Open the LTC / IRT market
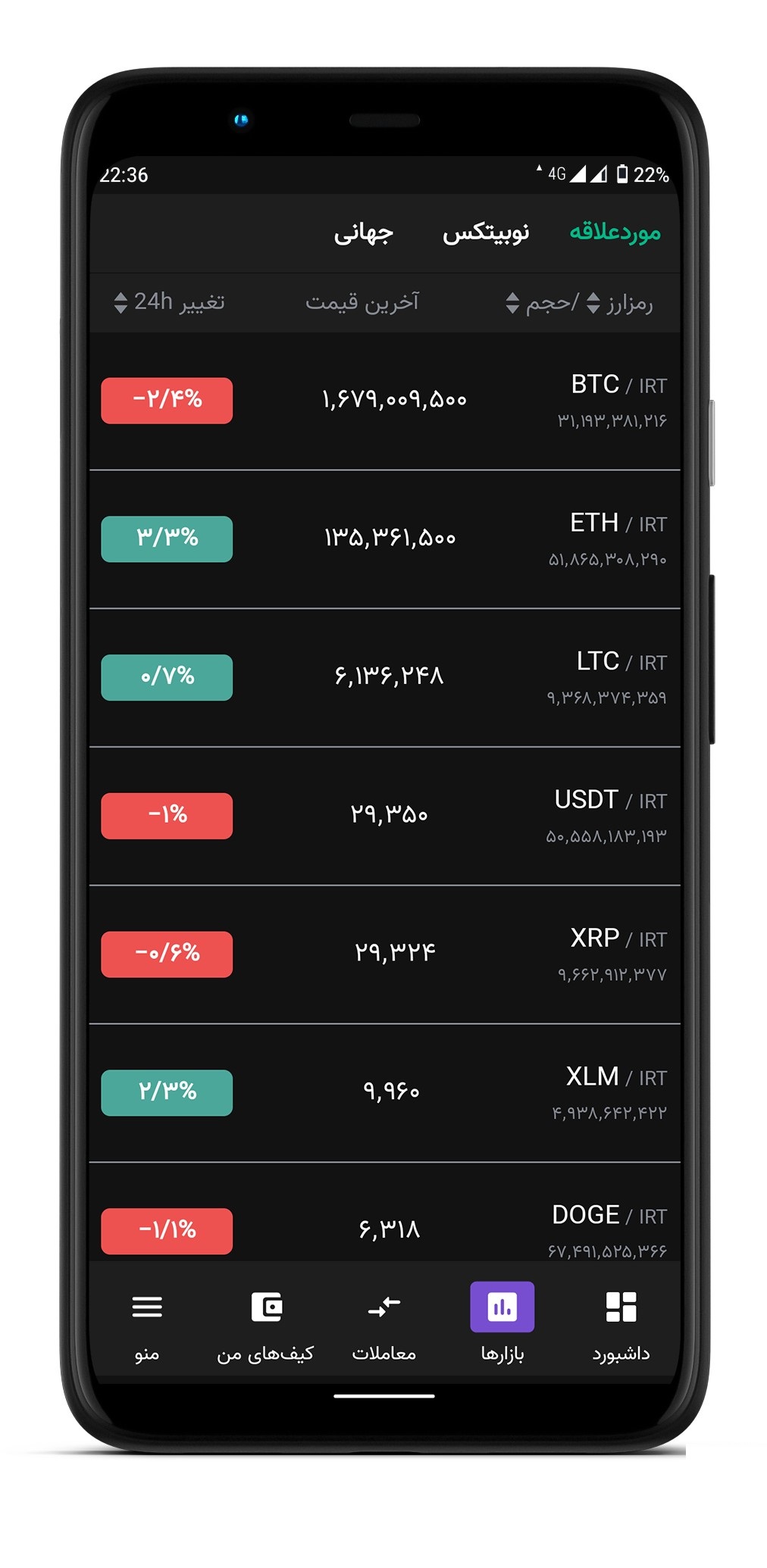Viewport: 767px width, 1568px height. [385, 678]
